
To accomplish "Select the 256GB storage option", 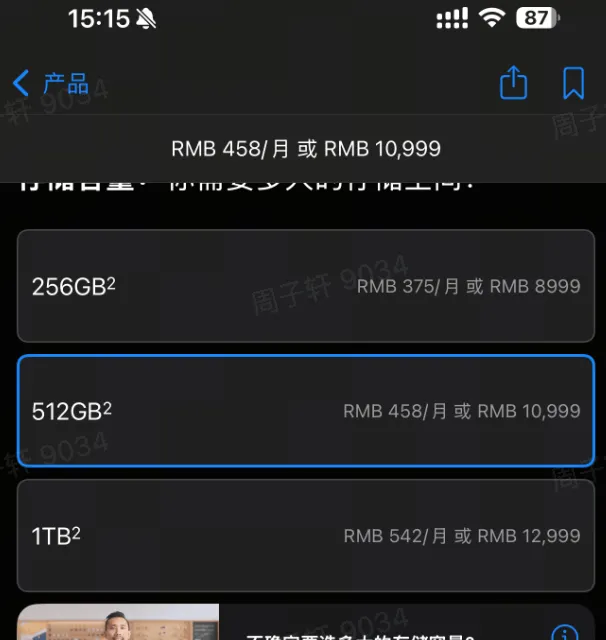I will pos(305,286).
